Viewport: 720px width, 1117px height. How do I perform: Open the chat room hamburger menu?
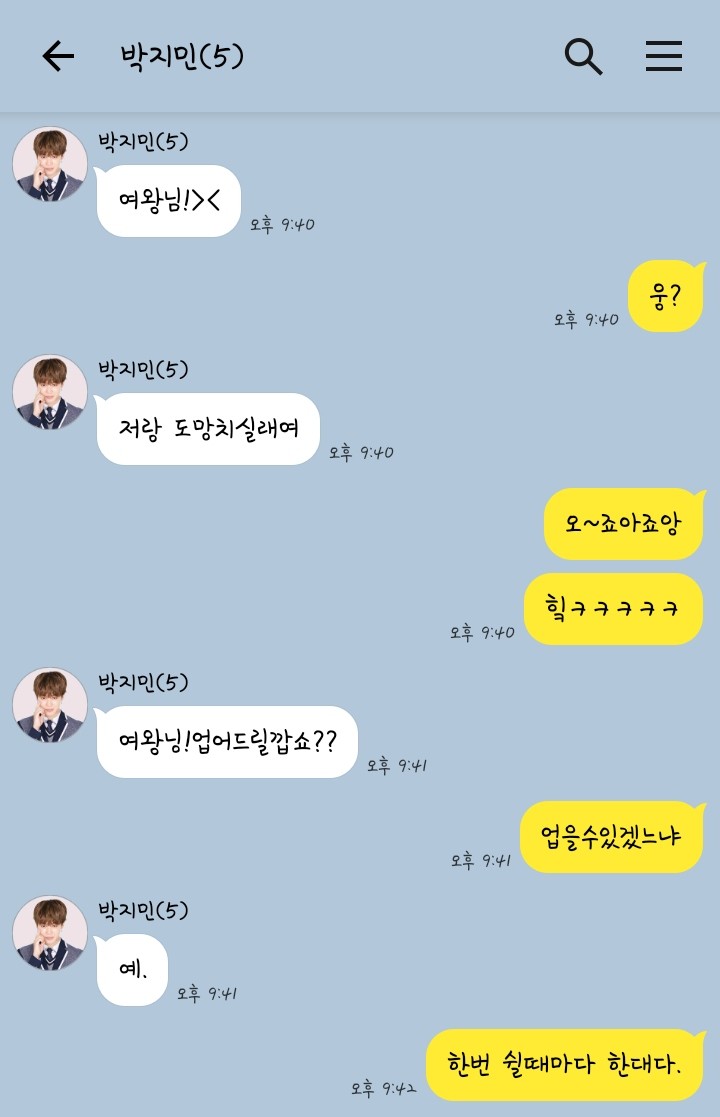pos(663,57)
